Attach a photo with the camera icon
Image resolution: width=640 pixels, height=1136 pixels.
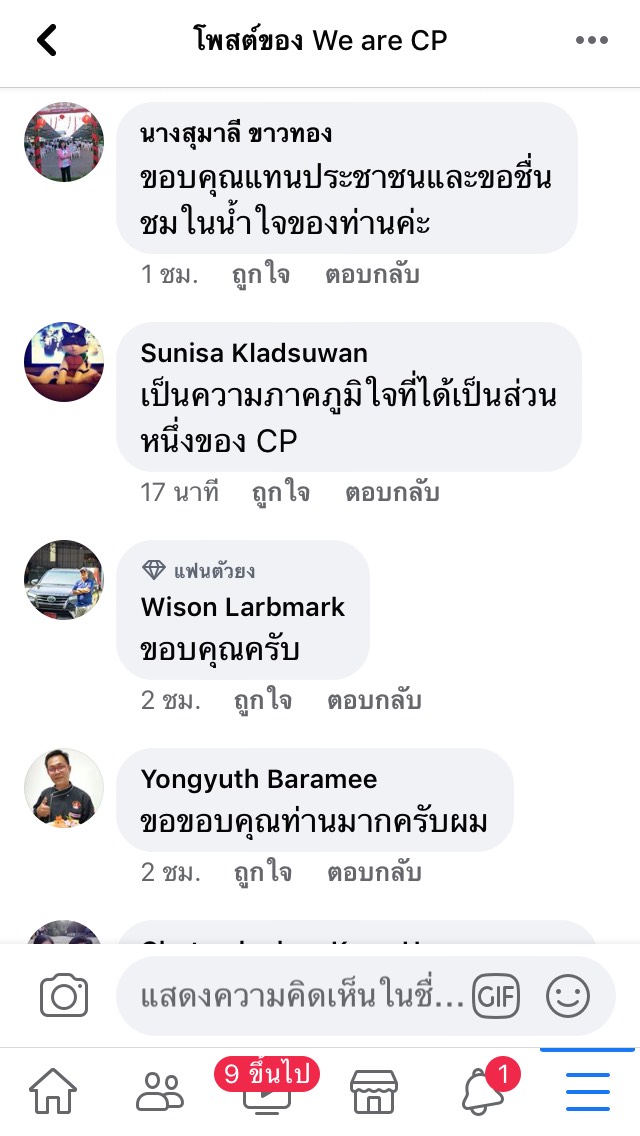[x=64, y=996]
